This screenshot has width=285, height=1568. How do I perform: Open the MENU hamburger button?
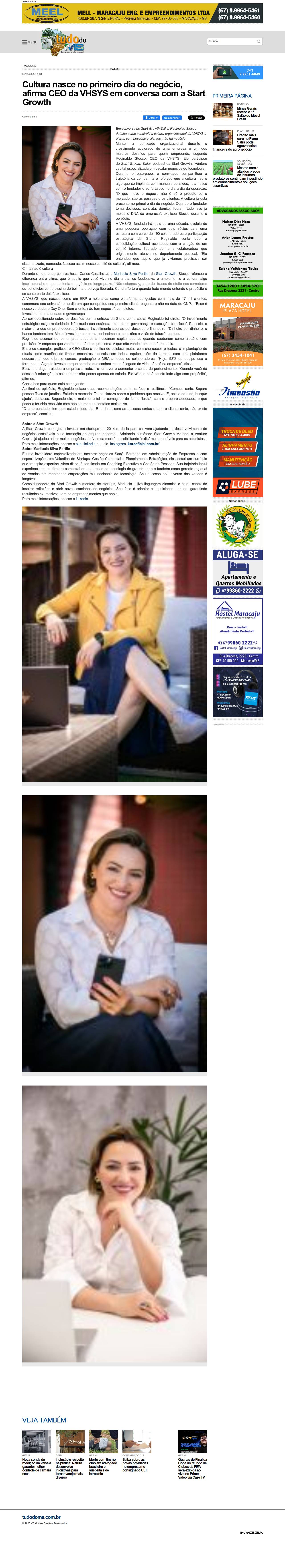(x=29, y=42)
